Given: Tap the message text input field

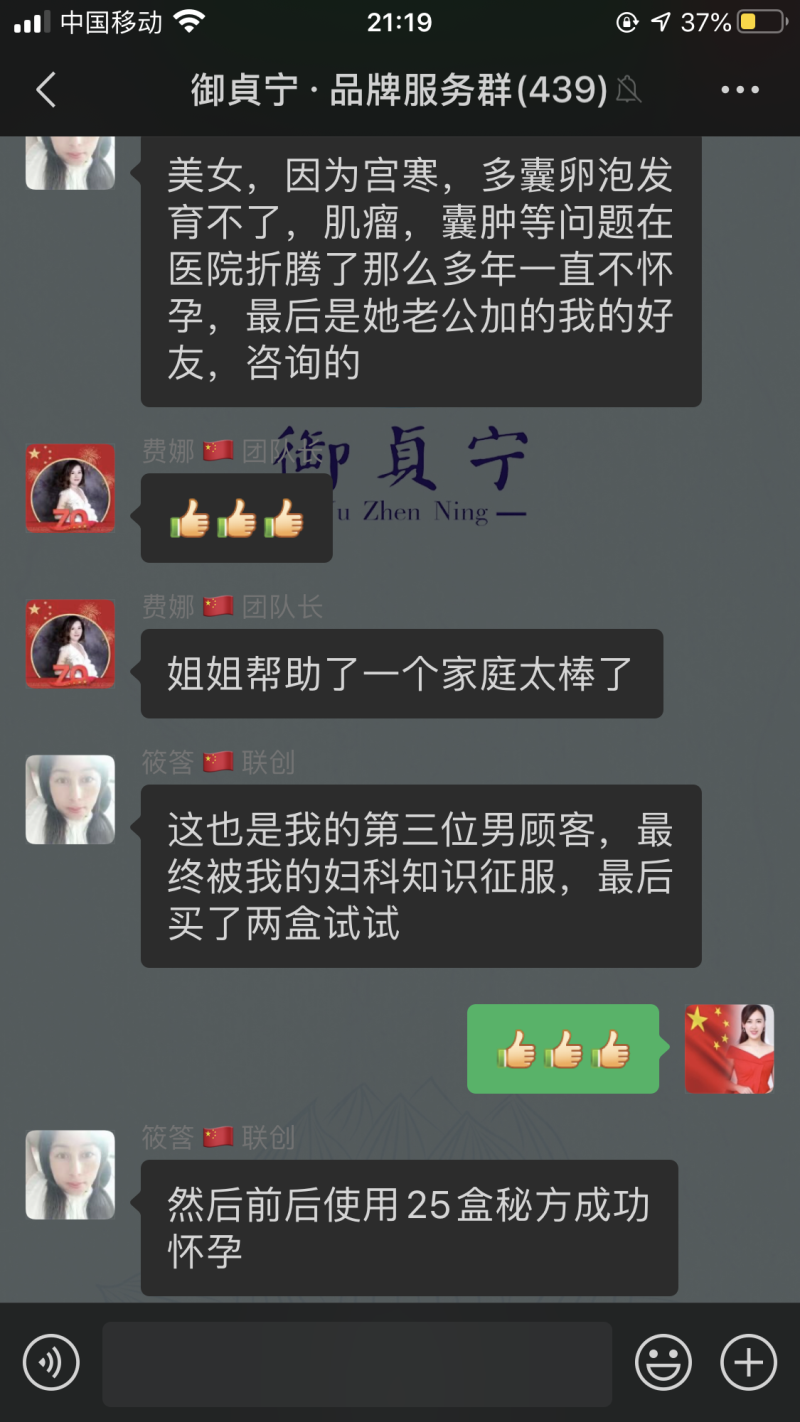Looking at the screenshot, I should [x=357, y=1363].
